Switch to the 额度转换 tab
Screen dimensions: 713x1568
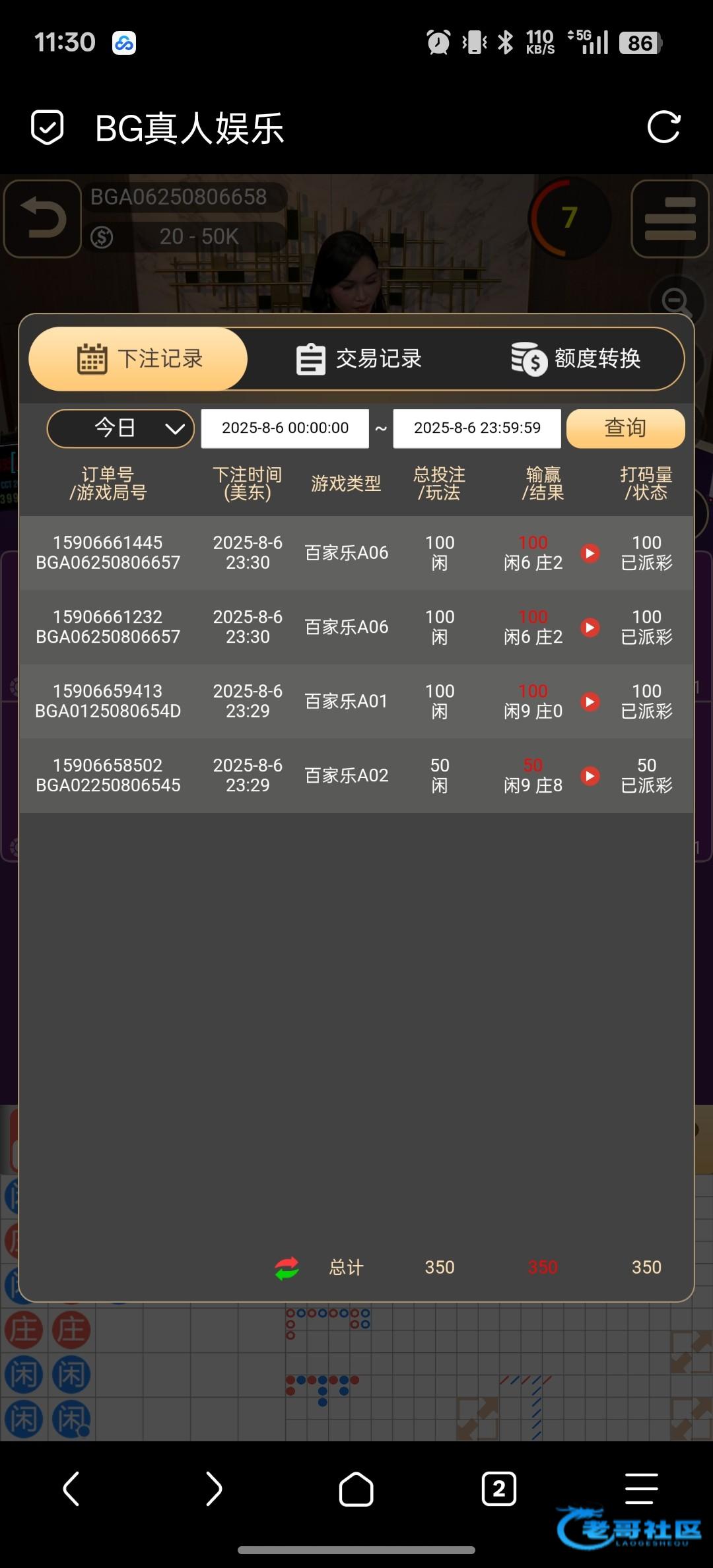(x=576, y=359)
